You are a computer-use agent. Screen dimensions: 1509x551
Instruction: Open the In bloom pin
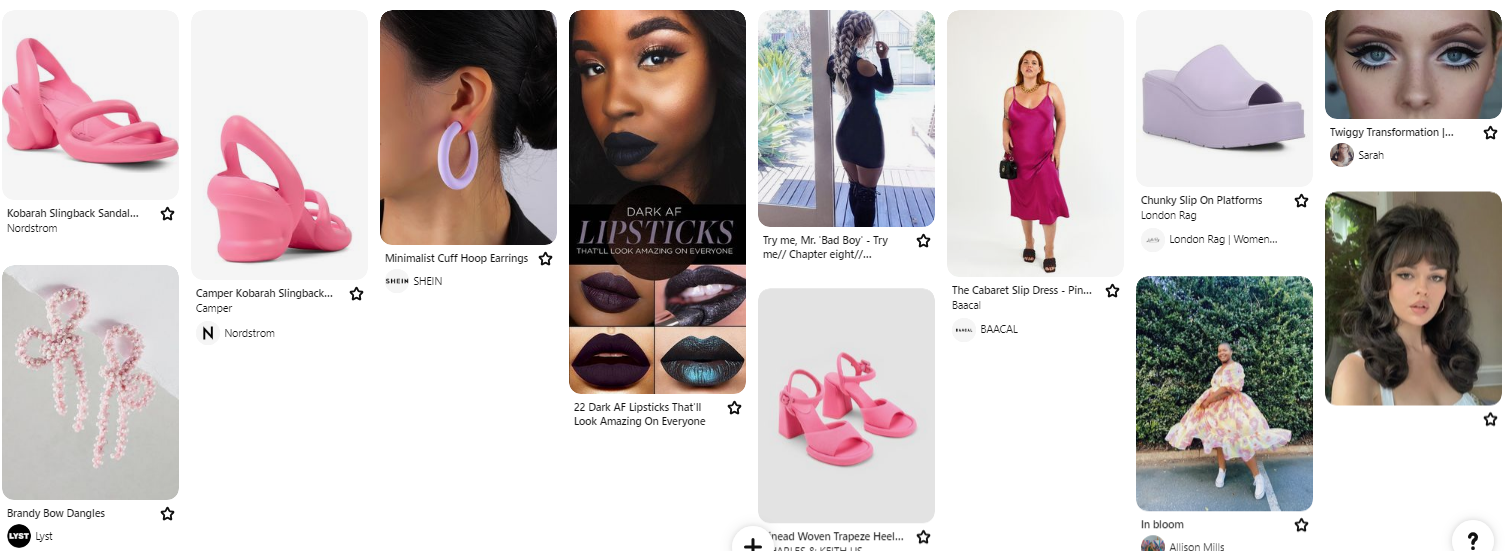click(x=1224, y=393)
